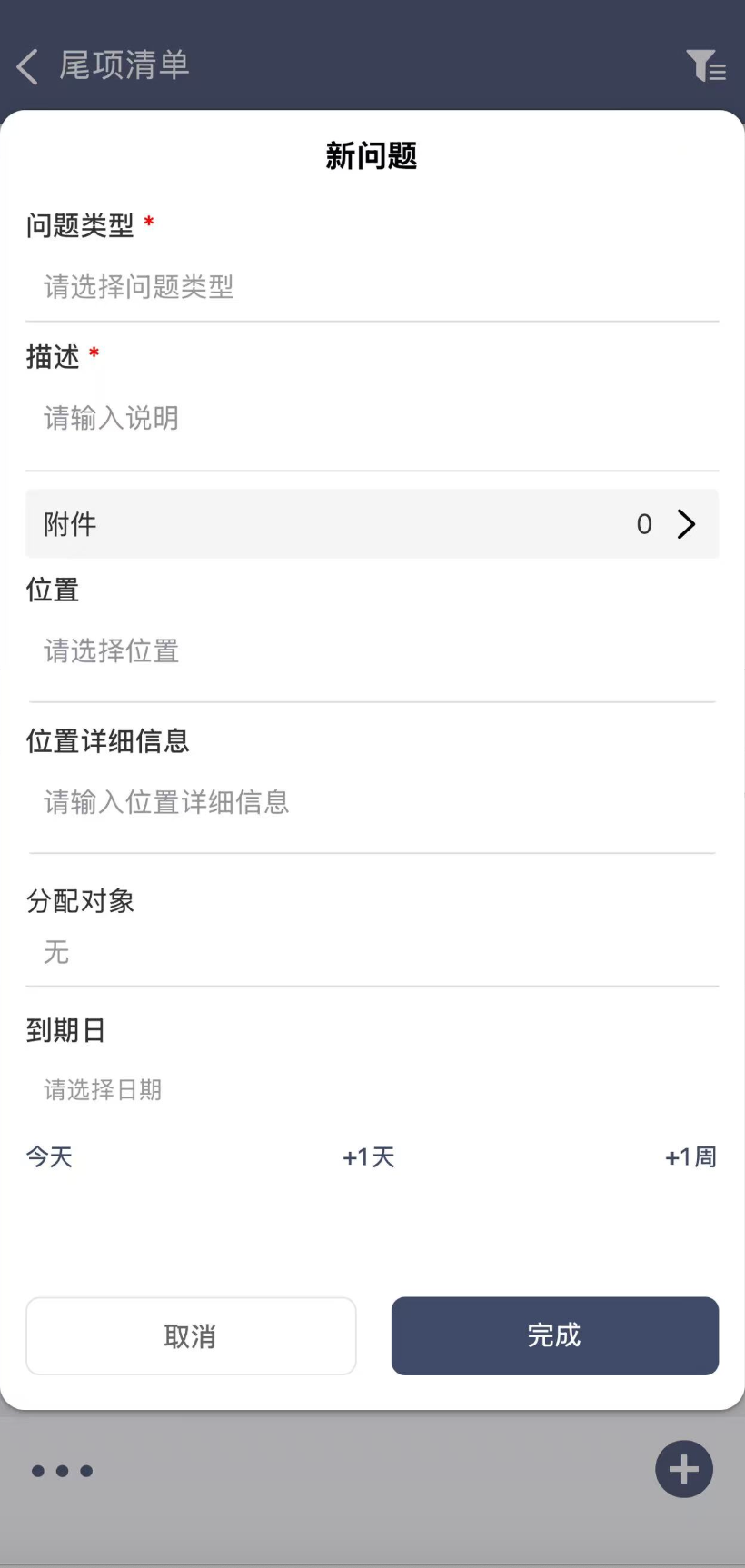Image resolution: width=745 pixels, height=1568 pixels.
Task: Open the filter icon in the header
Action: tap(705, 66)
